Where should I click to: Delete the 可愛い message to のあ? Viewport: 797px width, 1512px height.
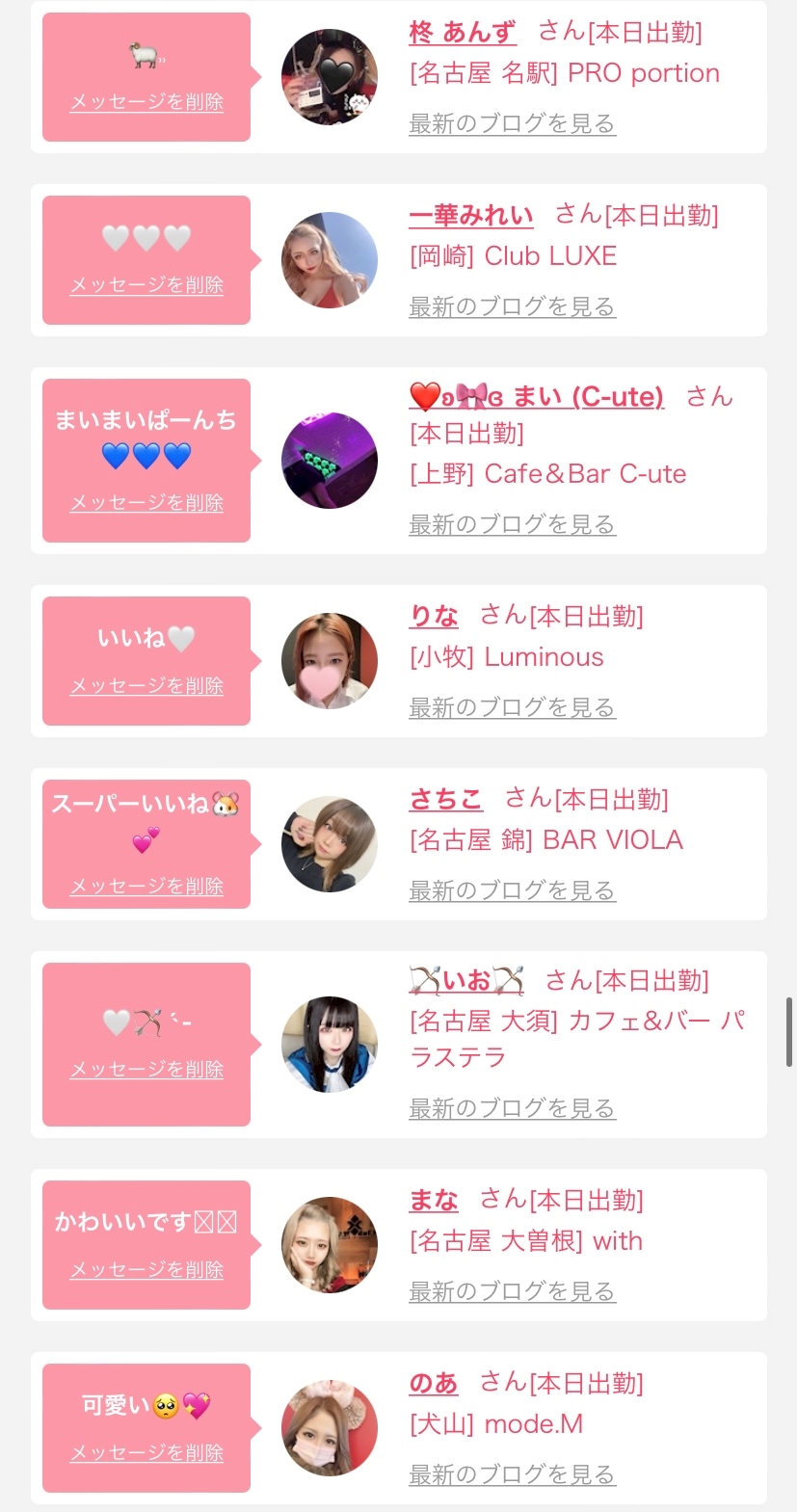pos(146,1453)
